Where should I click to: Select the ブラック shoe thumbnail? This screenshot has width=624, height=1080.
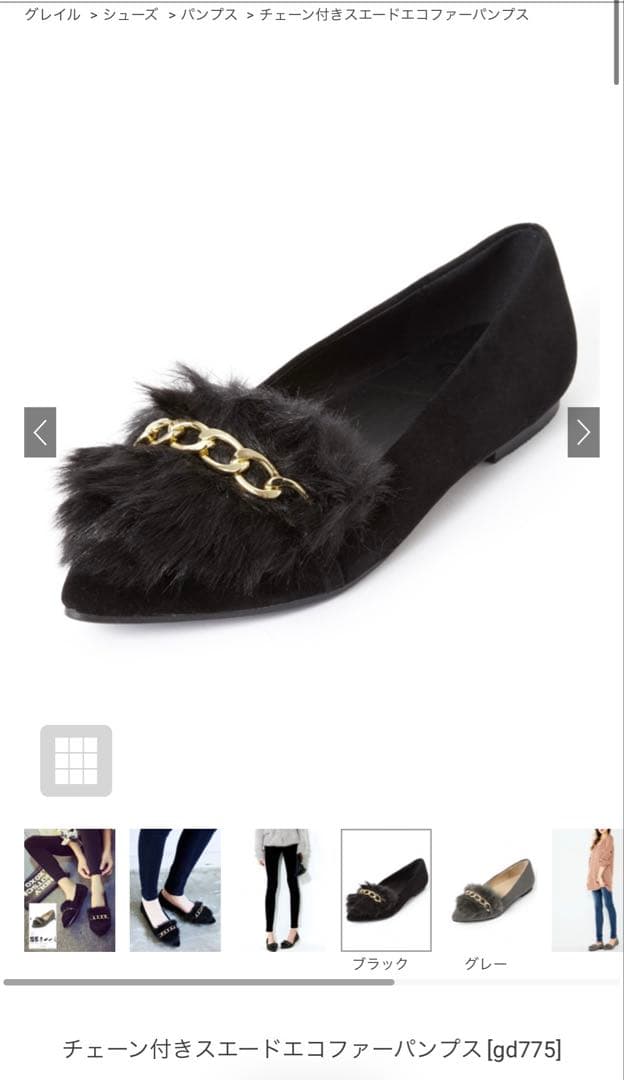386,890
